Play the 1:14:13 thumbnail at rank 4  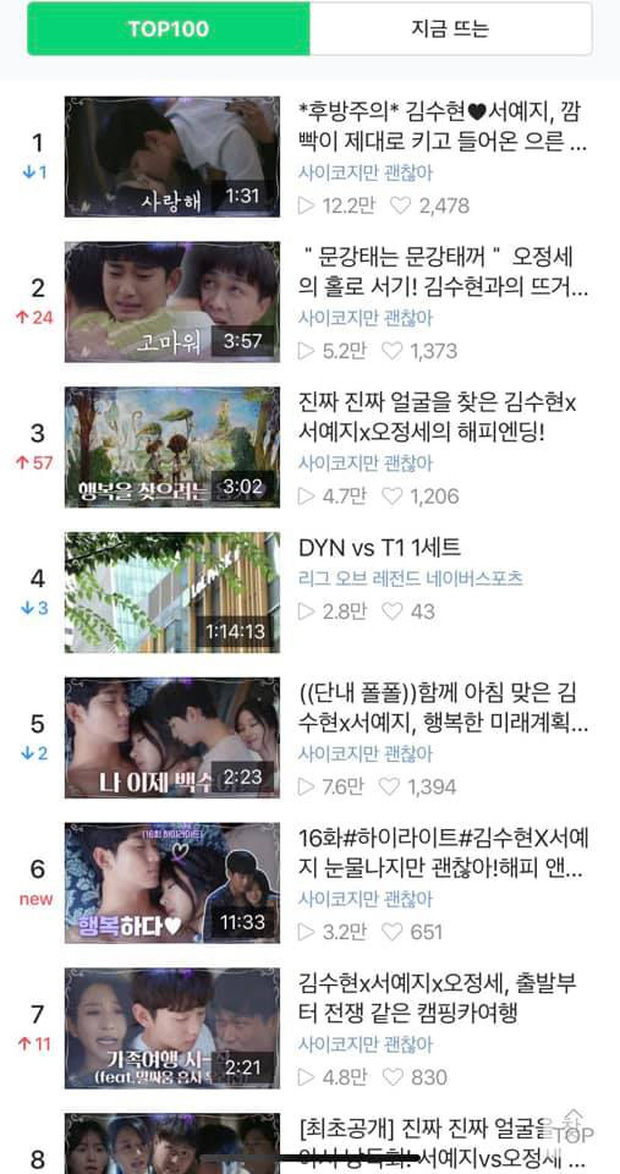[172, 592]
